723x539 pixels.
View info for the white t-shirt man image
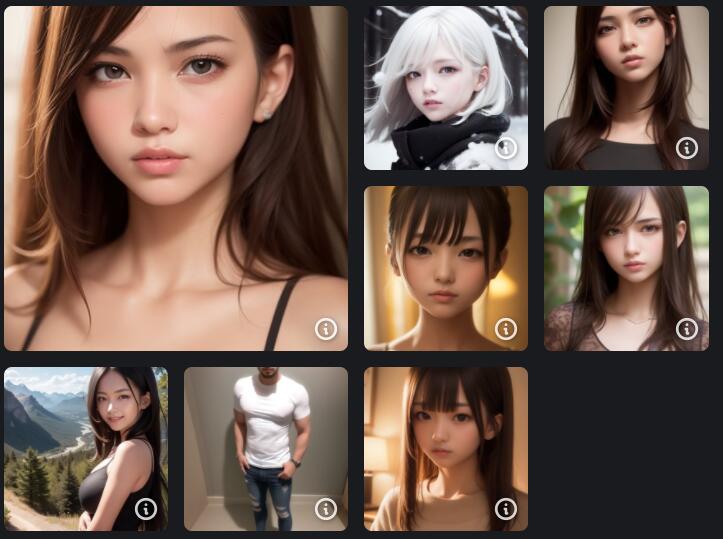click(326, 509)
